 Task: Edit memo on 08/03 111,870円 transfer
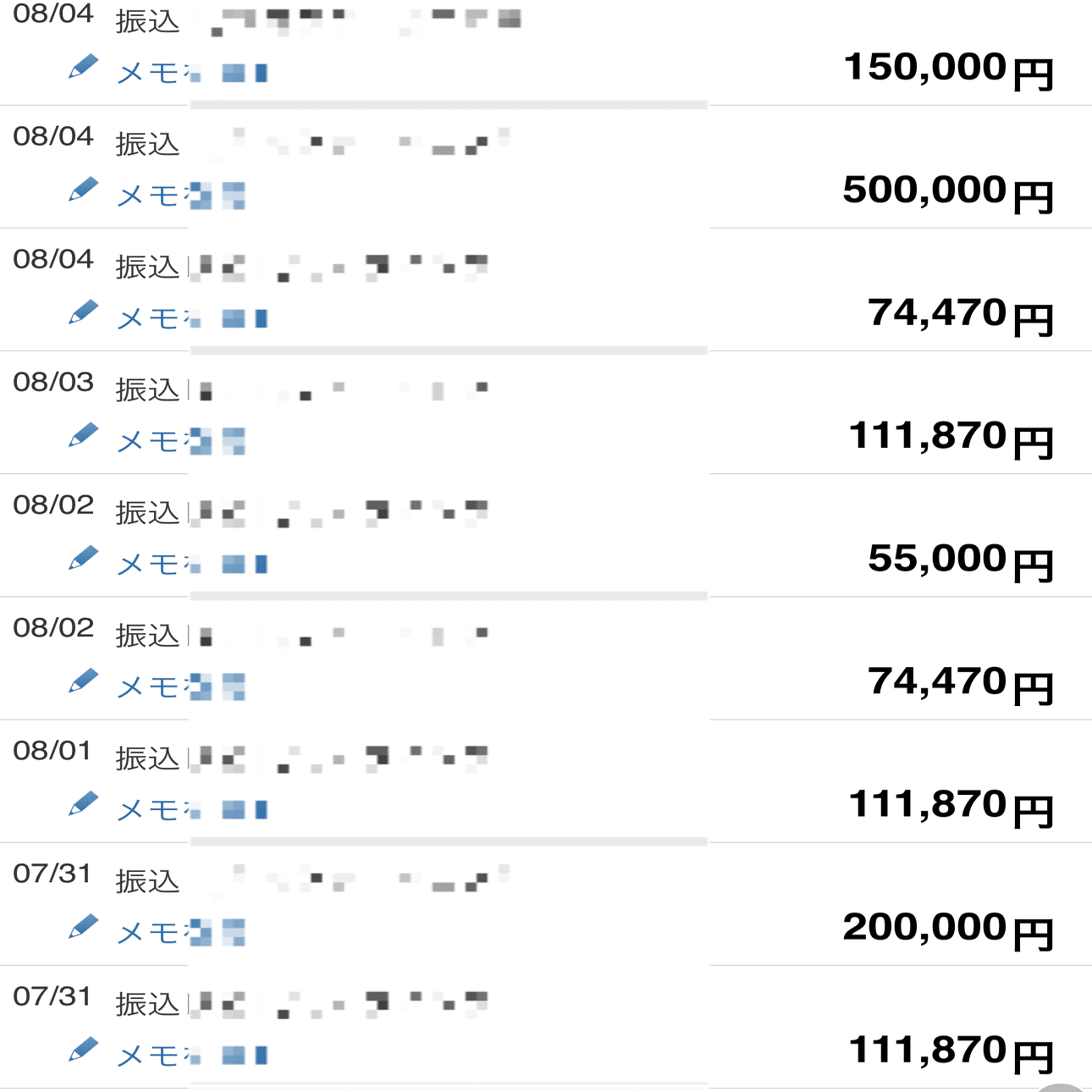(x=84, y=436)
